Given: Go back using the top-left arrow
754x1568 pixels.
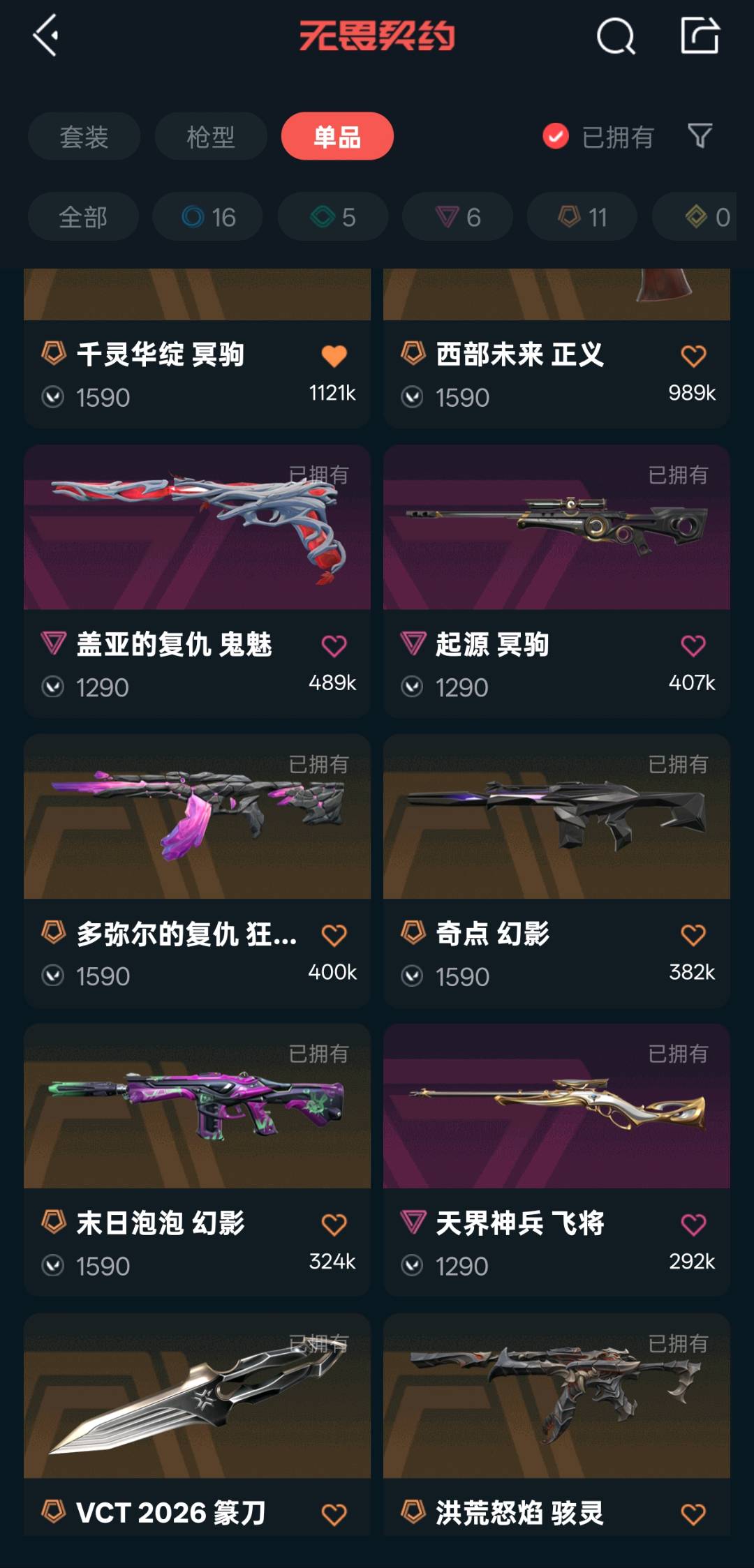Looking at the screenshot, I should click(x=45, y=36).
